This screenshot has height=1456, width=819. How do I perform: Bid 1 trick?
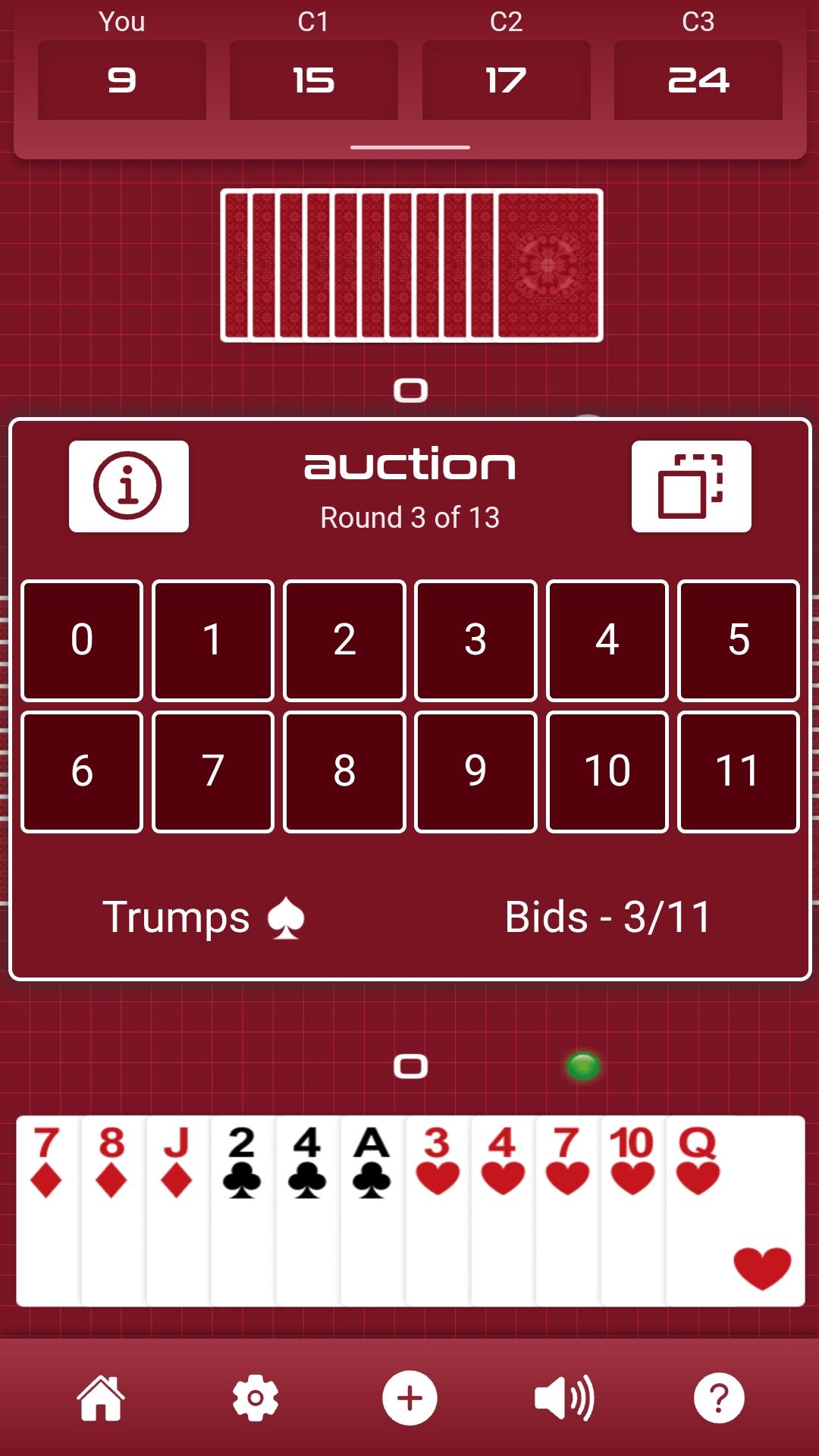click(213, 640)
